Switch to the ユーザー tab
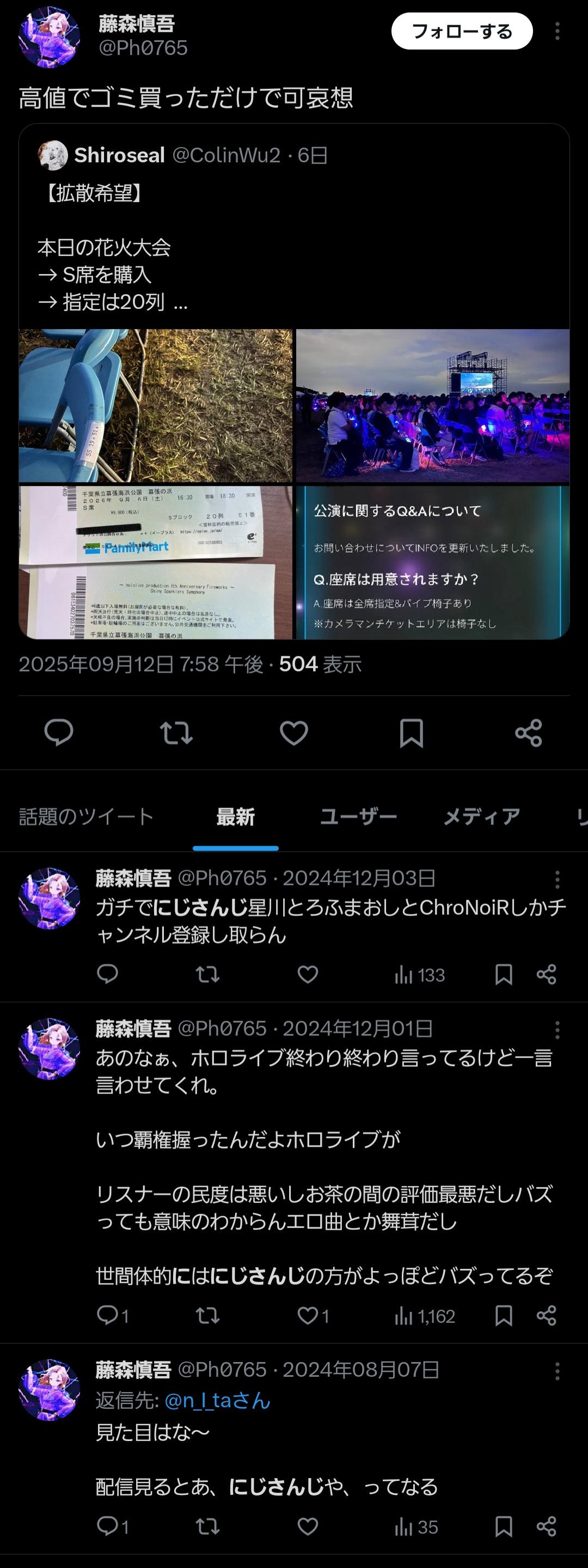The width and height of the screenshot is (588, 1568). click(358, 816)
